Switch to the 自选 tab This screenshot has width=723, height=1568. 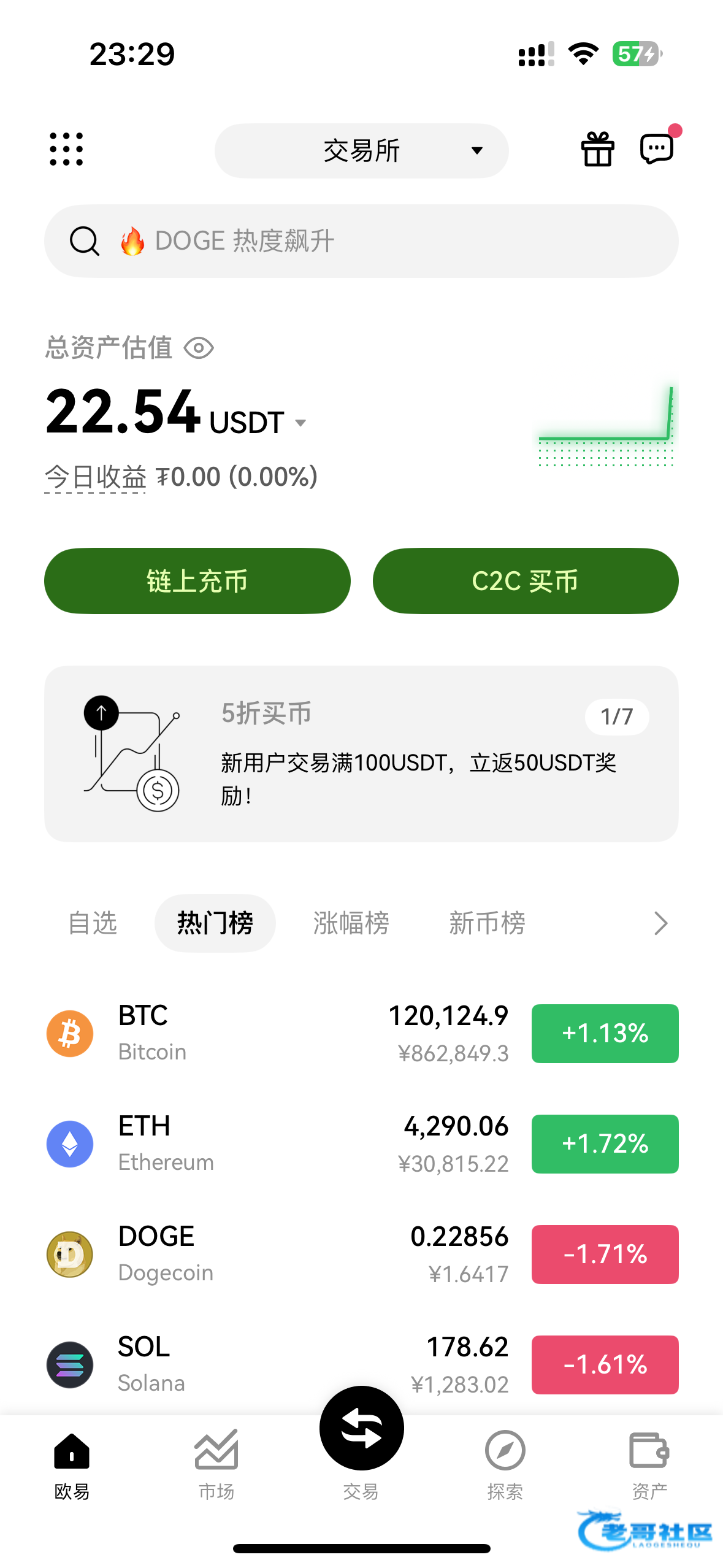click(93, 923)
